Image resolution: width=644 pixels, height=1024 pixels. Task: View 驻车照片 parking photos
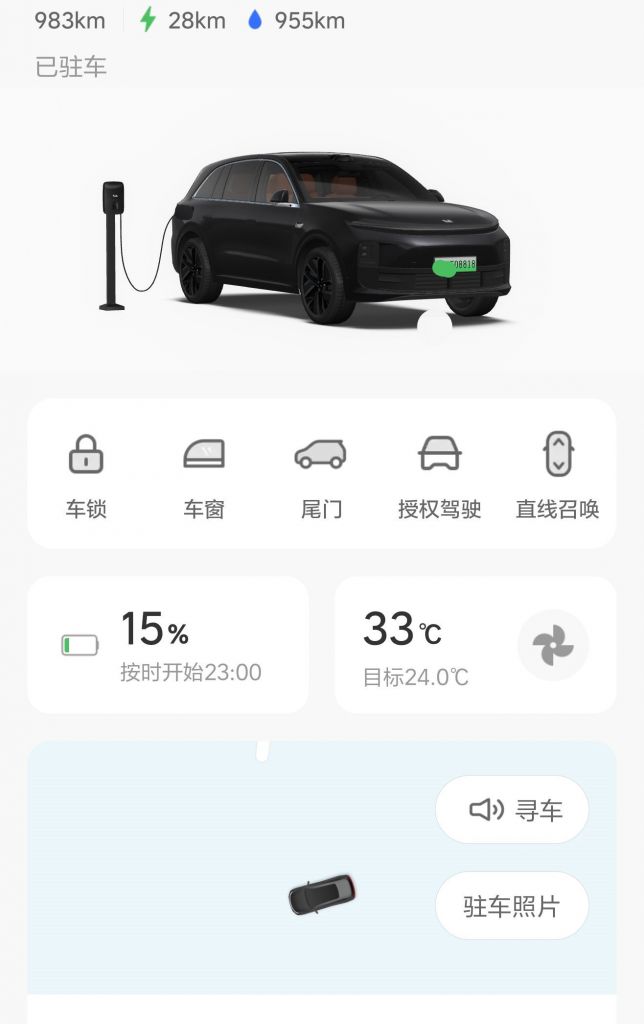click(512, 906)
